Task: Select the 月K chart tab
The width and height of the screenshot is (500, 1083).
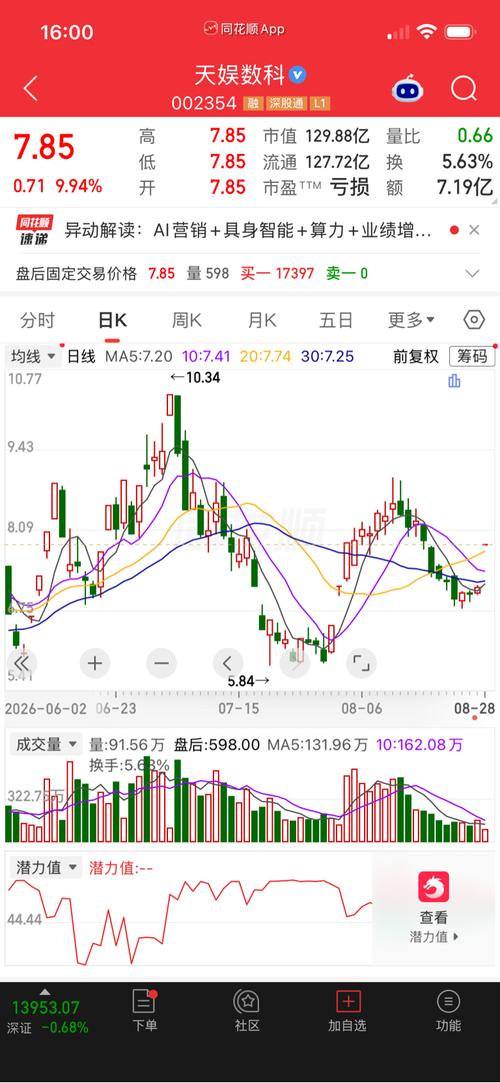Action: pyautogui.click(x=262, y=320)
